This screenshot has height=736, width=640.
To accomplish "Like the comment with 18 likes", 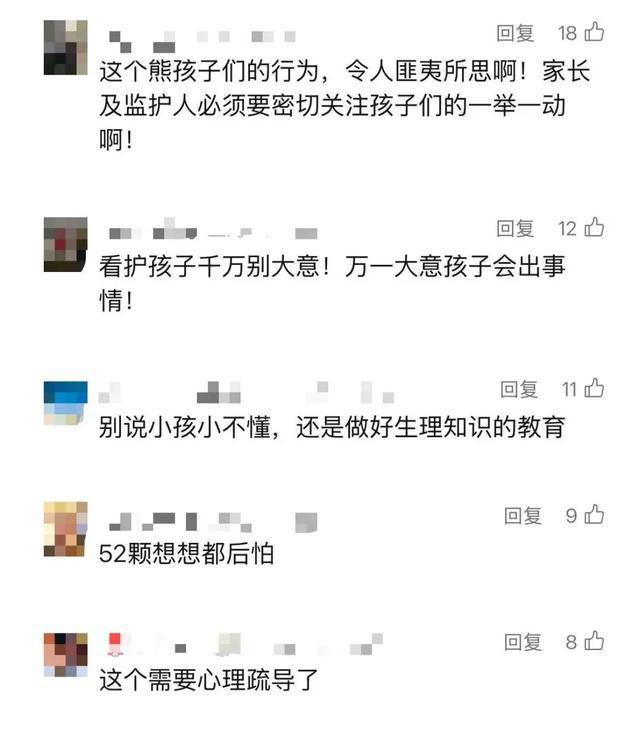I will [595, 33].
